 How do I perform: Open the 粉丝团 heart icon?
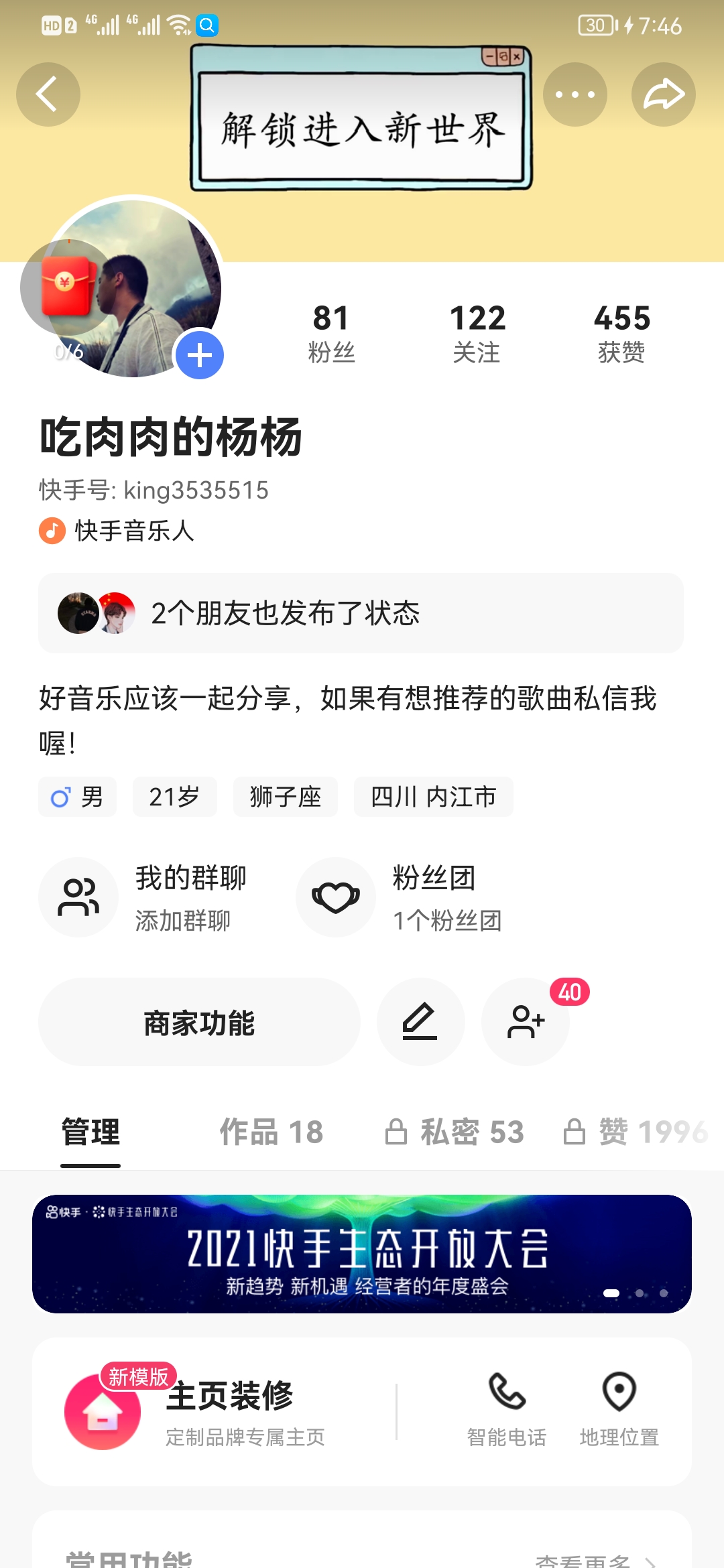(x=335, y=897)
